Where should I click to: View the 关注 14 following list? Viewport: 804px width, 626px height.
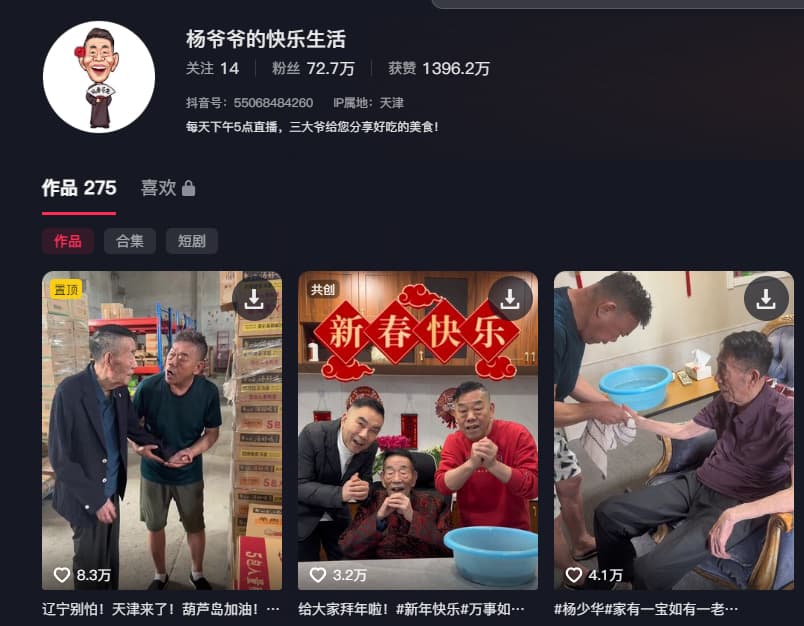tap(213, 69)
